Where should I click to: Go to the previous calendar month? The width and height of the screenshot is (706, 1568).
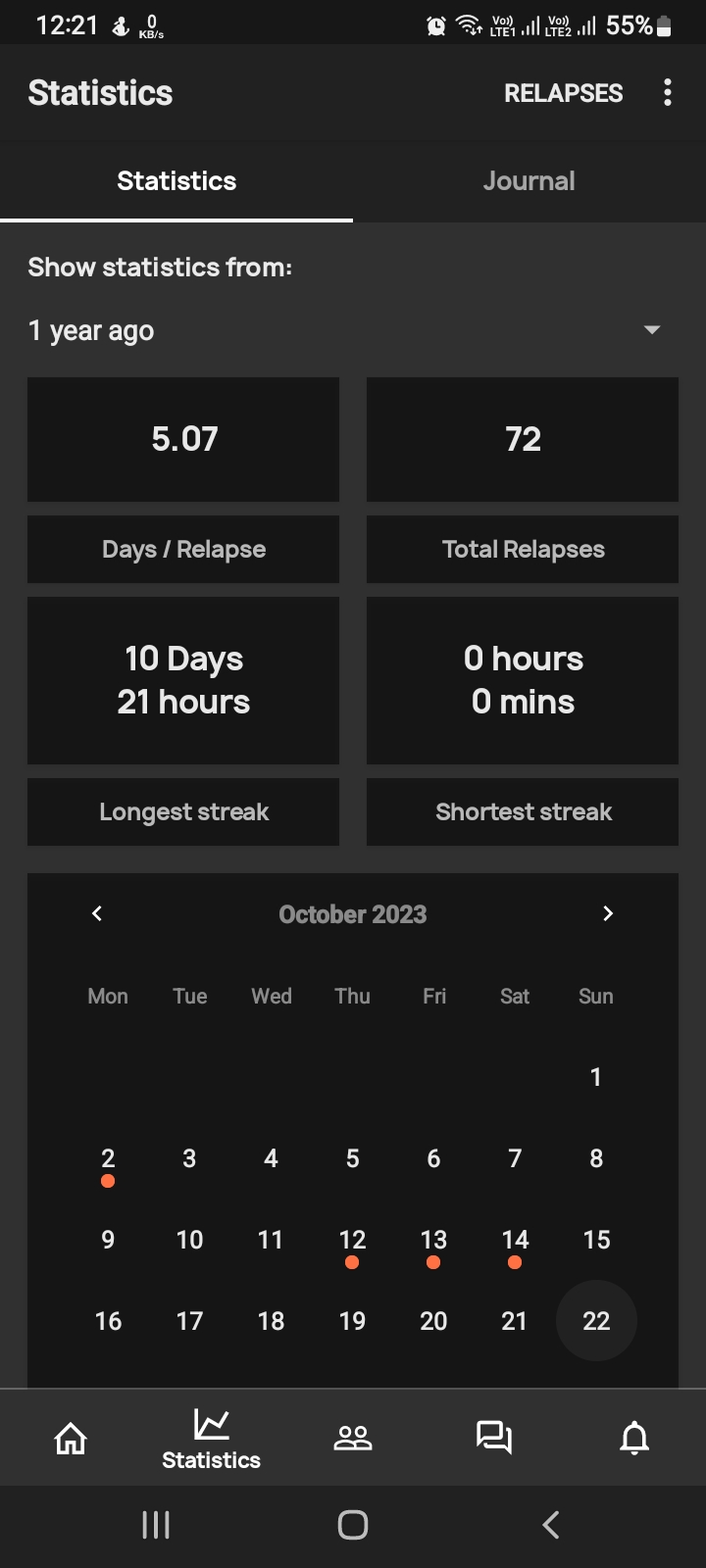[97, 913]
